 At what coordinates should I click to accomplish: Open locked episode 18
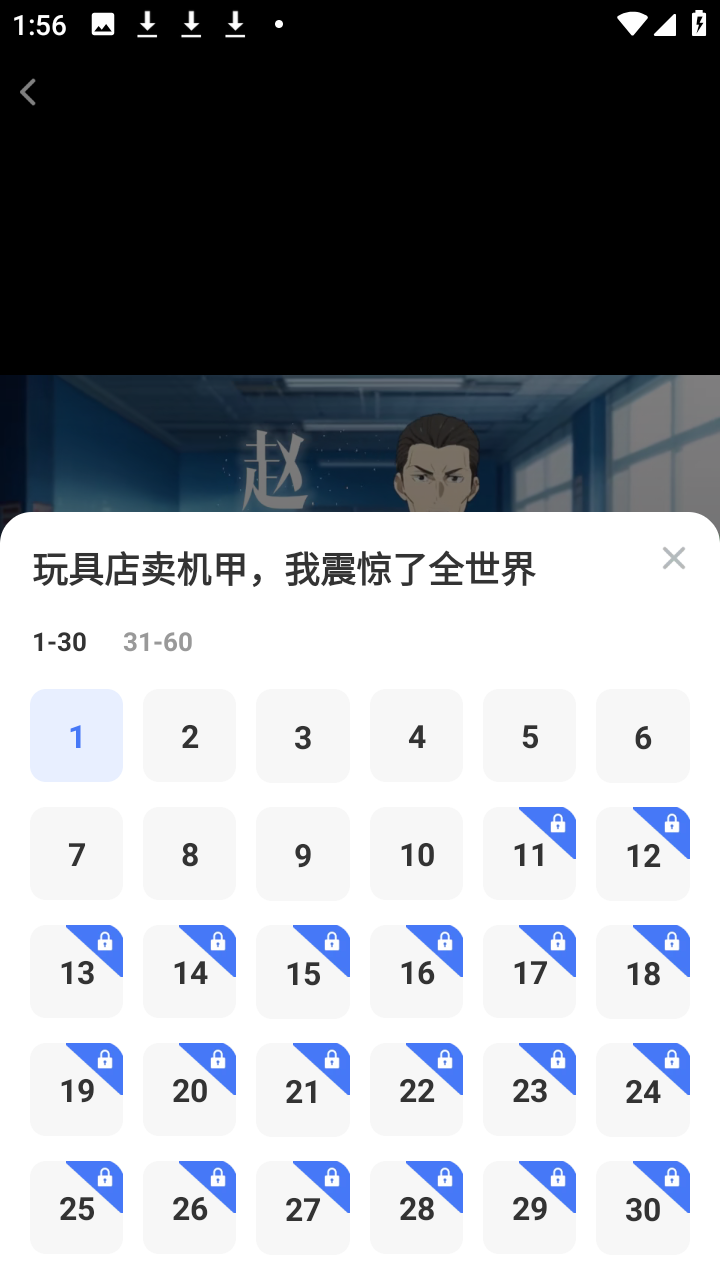(642, 972)
